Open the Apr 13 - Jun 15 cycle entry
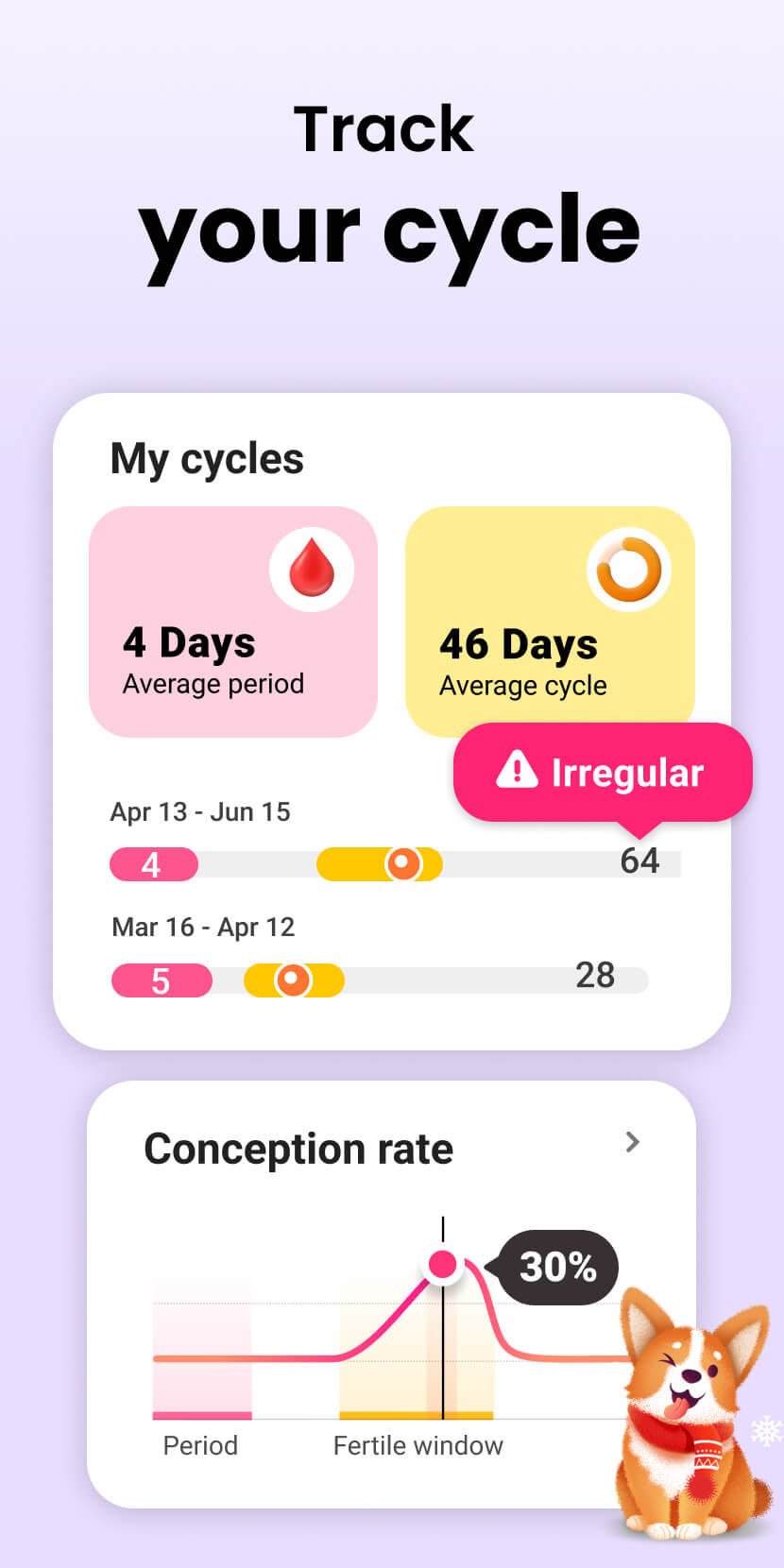 coord(201,811)
